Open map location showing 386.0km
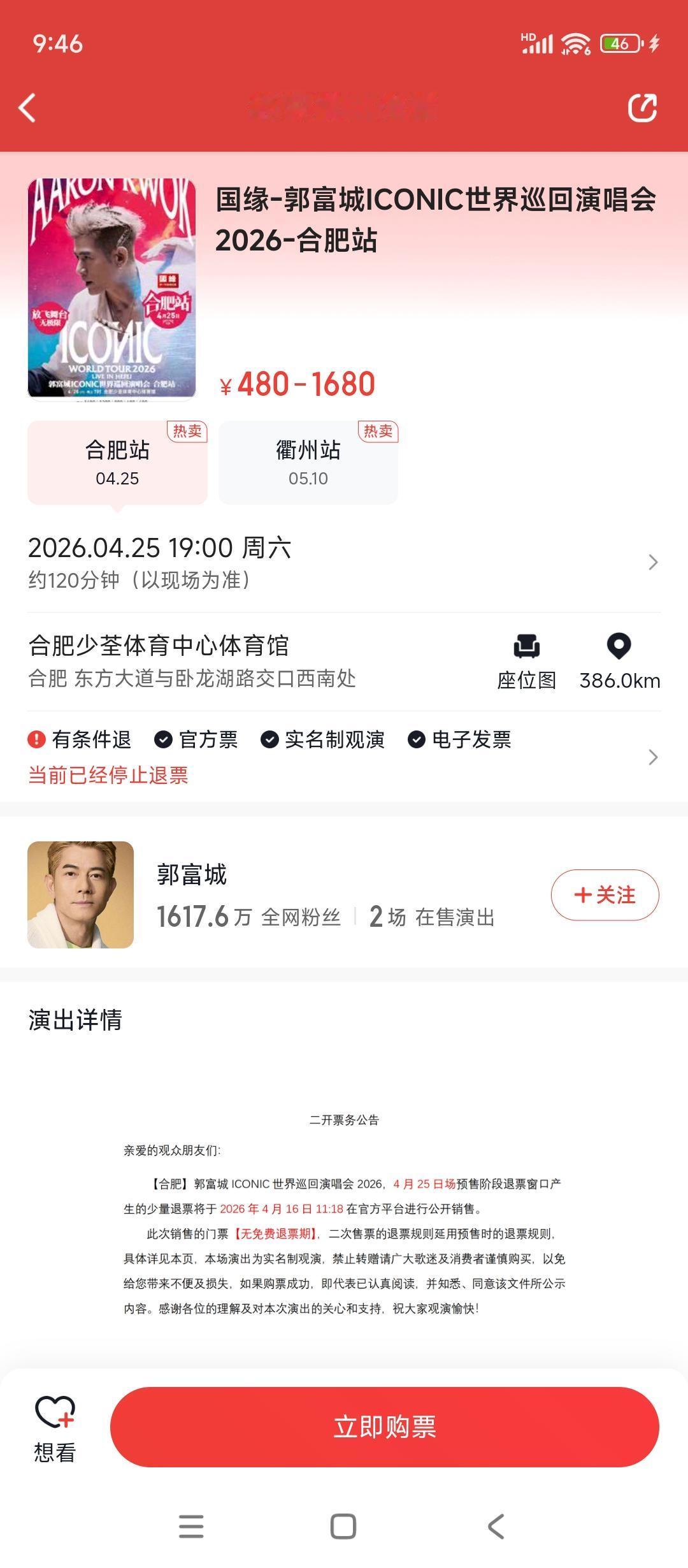The image size is (688, 1568). [x=619, y=661]
